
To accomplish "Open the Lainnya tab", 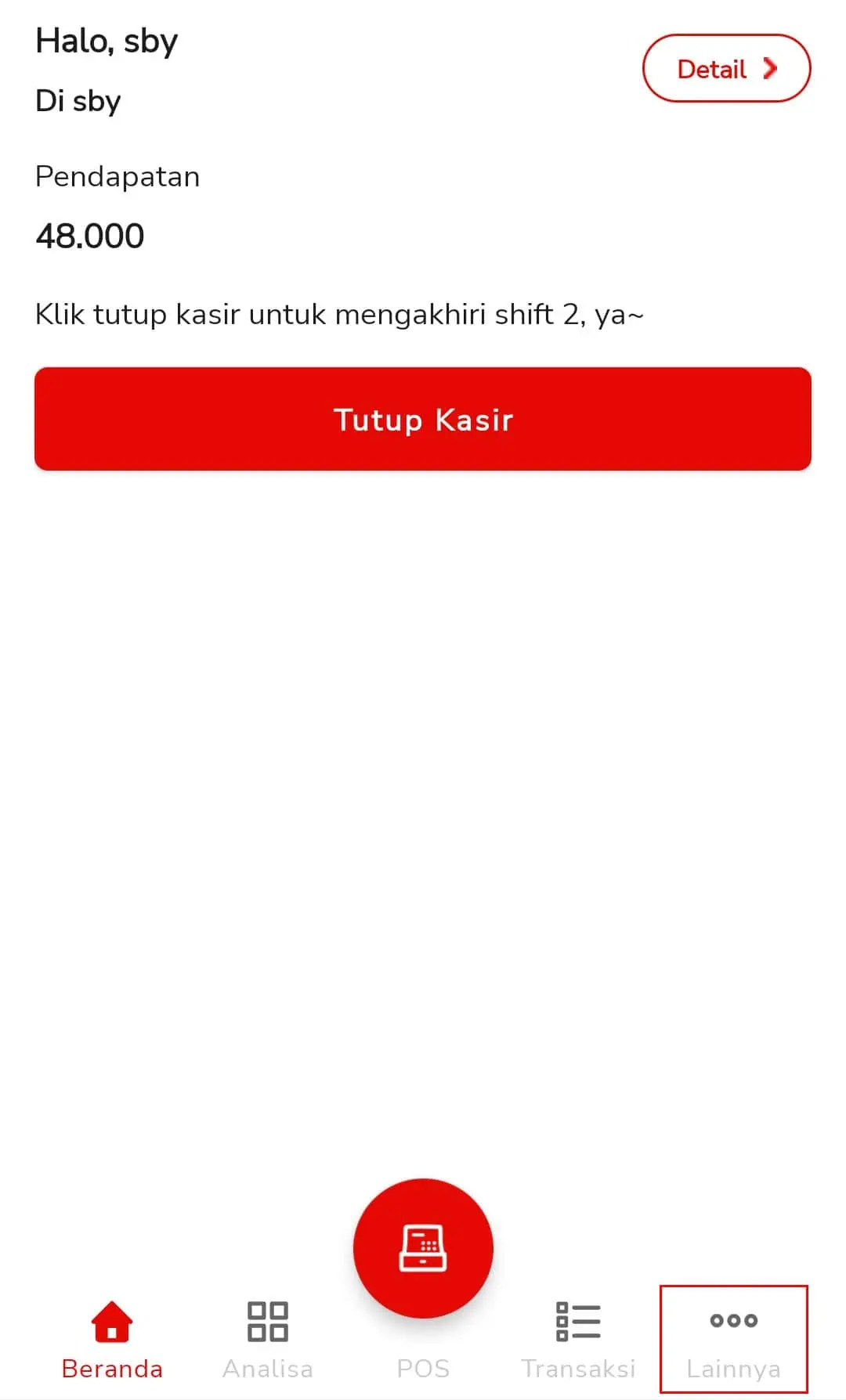I will pos(733,1340).
